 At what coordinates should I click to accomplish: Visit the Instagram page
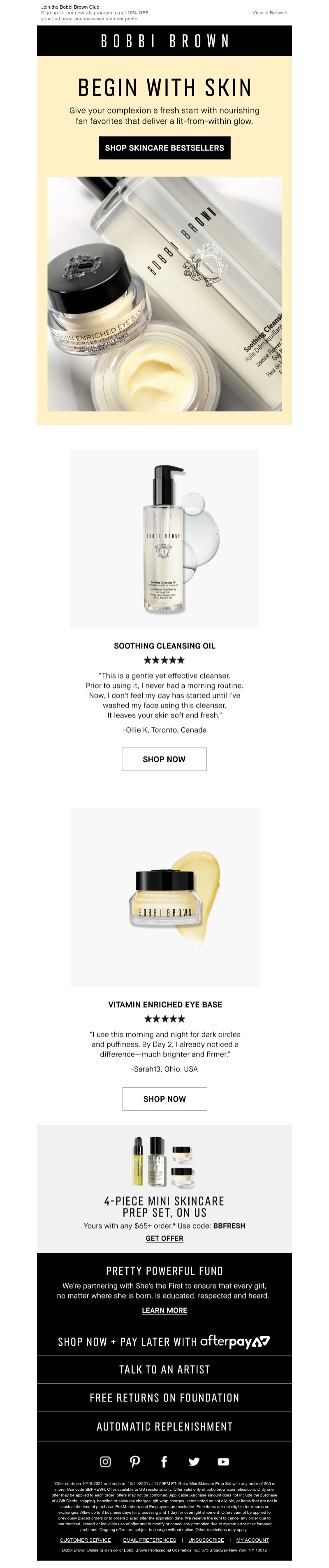(105, 1462)
